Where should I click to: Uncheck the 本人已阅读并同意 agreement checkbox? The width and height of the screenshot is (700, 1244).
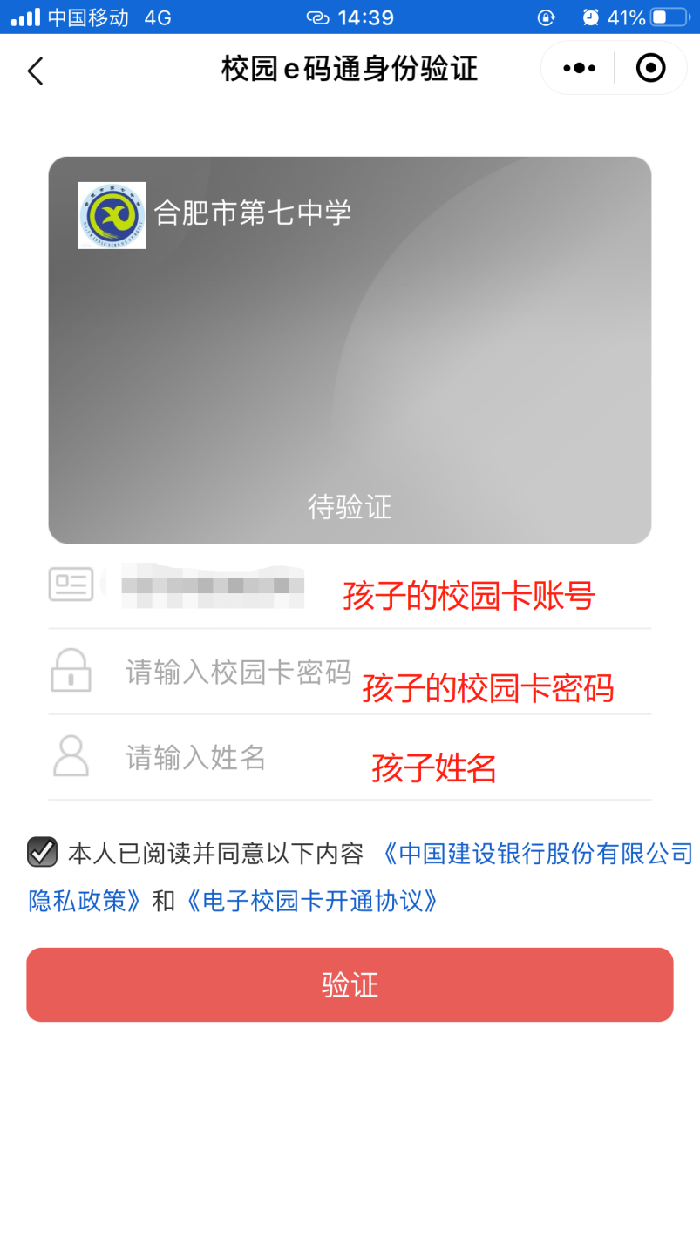pyautogui.click(x=42, y=852)
